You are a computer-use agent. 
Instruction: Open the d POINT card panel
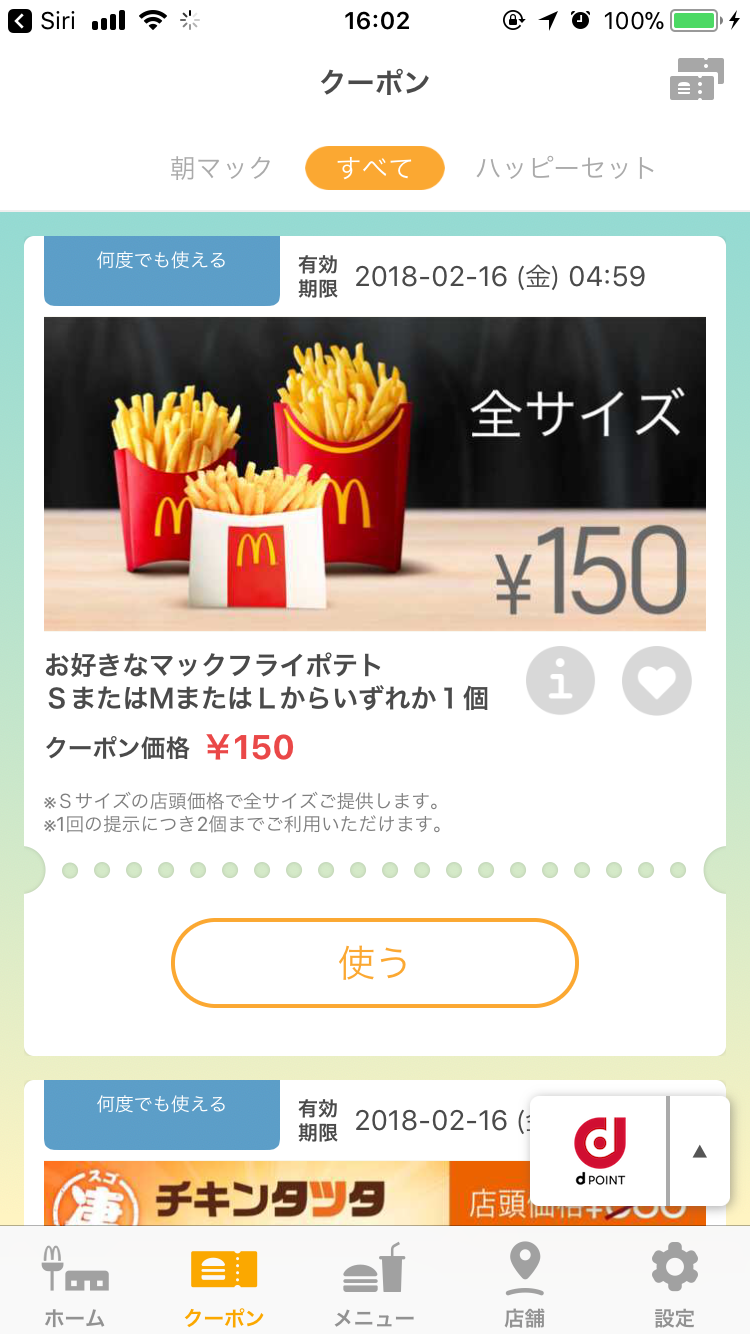[x=599, y=1150]
